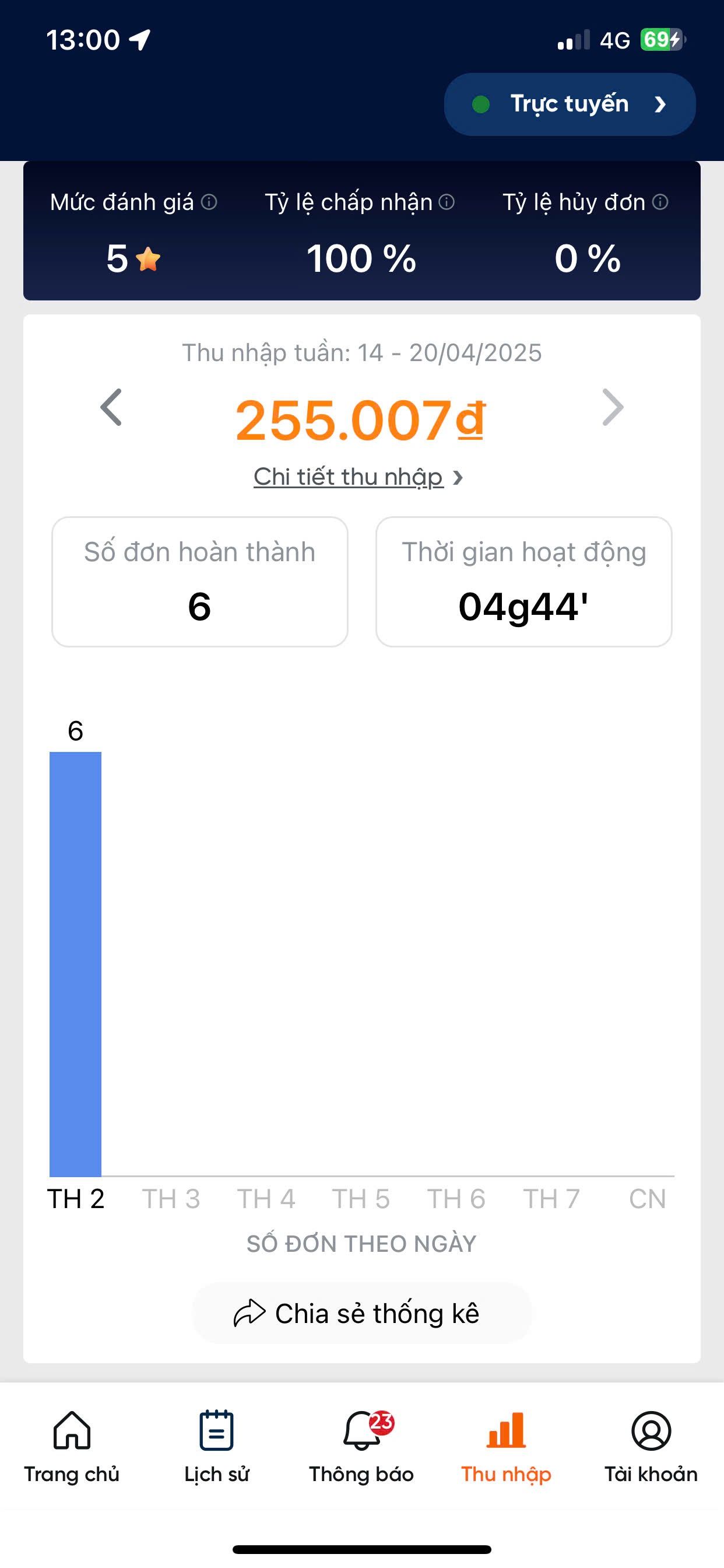Go to the Tài khoản tab
The image size is (724, 1568).
(x=651, y=1447)
